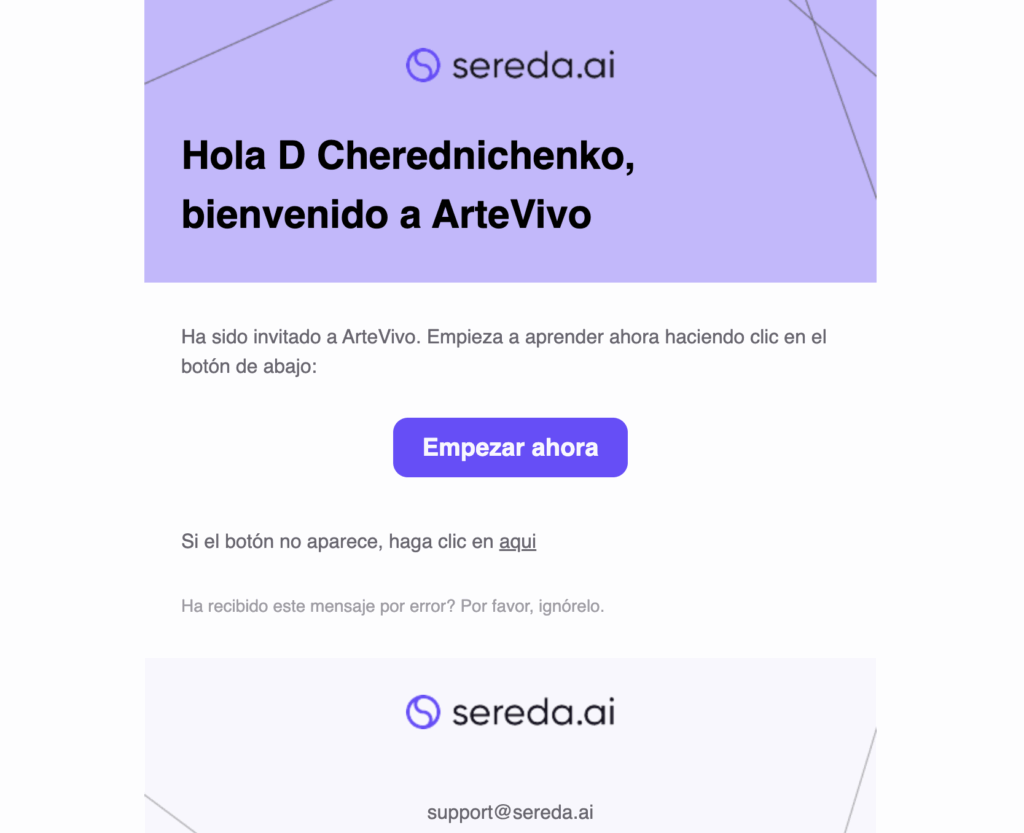Open the underlined aqui link
Screen dimensions: 1024x833
517,542
